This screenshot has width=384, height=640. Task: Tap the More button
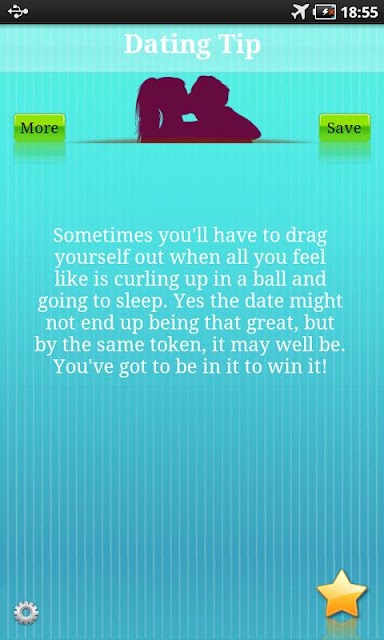tap(40, 128)
